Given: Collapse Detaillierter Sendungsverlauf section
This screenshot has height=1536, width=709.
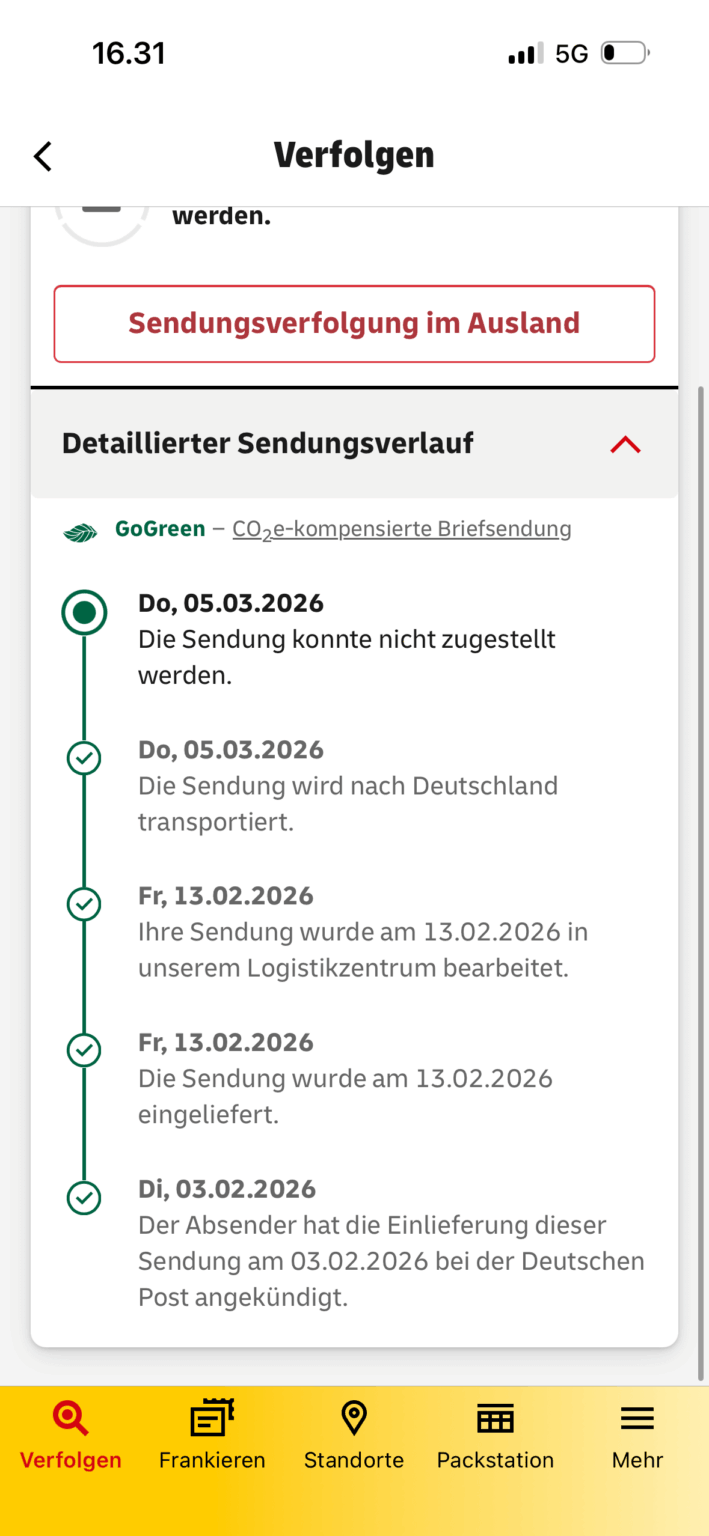Looking at the screenshot, I should (x=625, y=444).
